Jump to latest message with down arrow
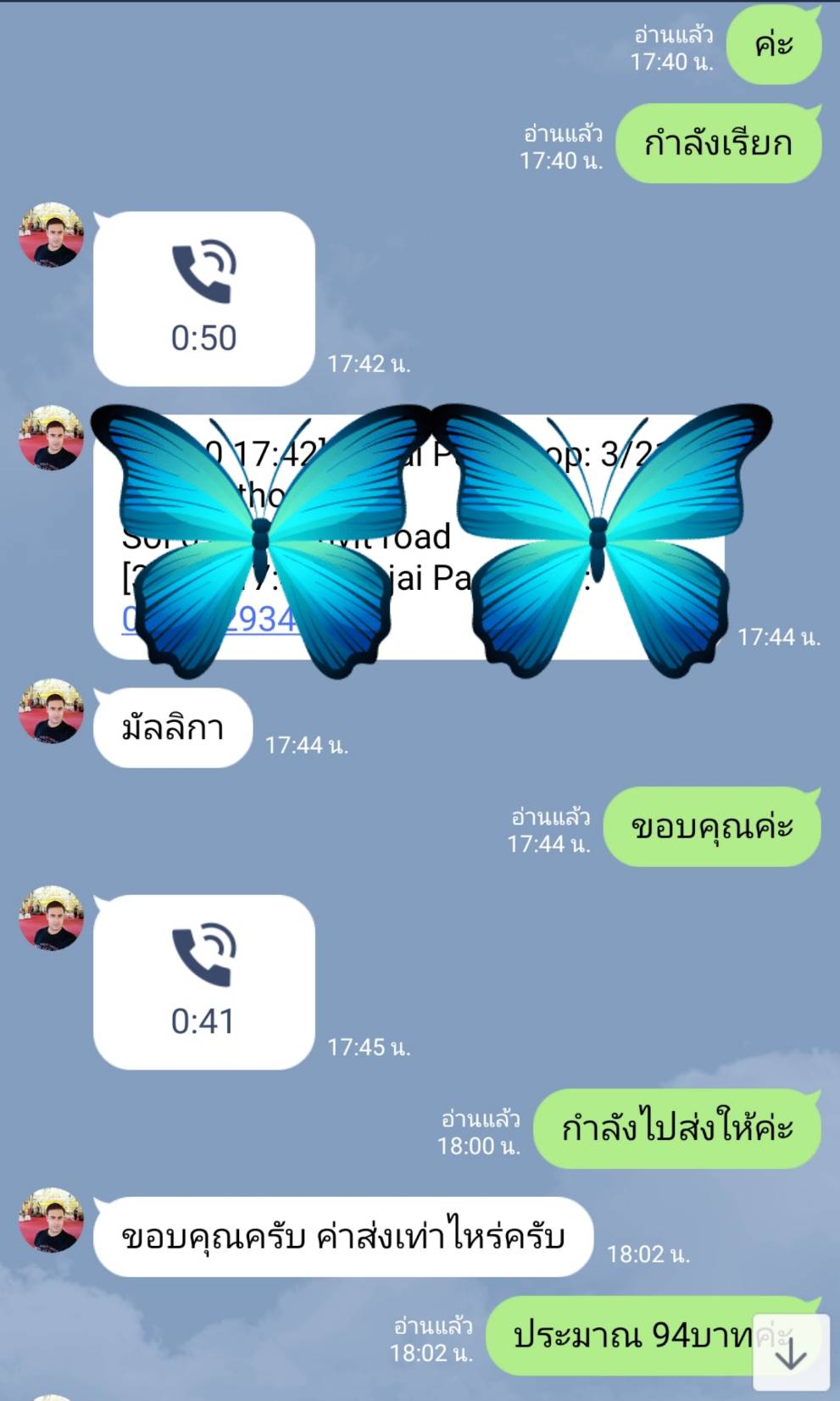The image size is (840, 1401). click(x=791, y=1353)
